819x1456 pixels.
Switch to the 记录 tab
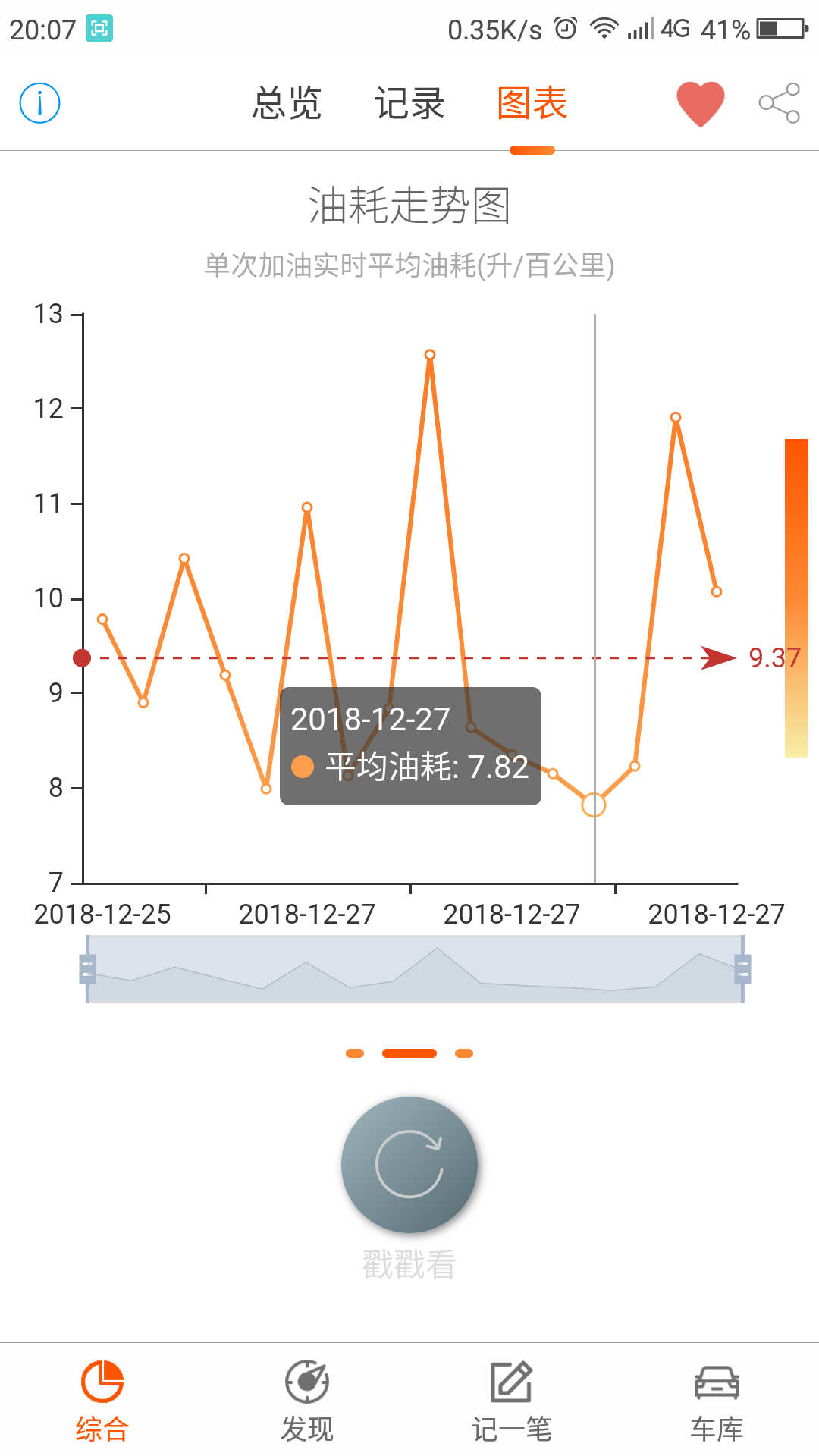coord(409,104)
